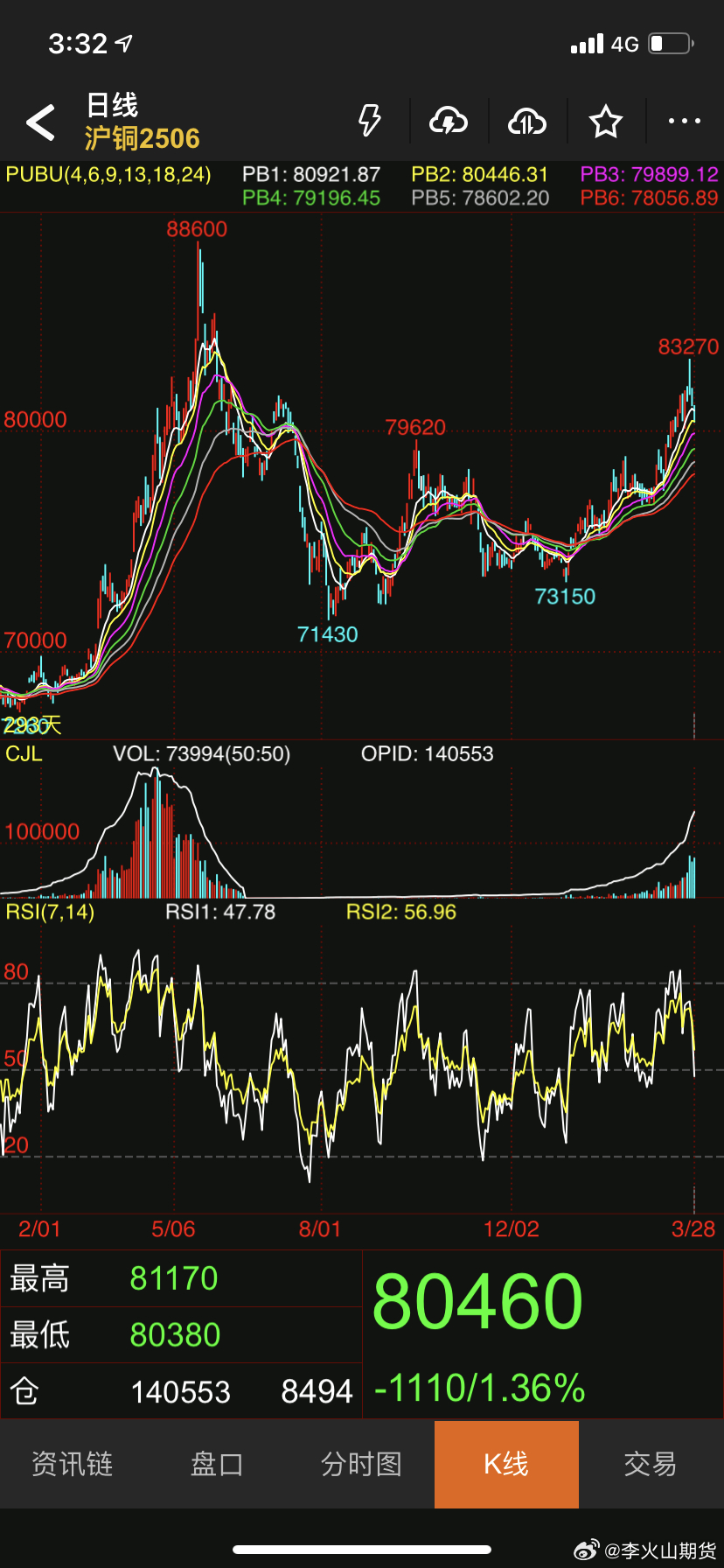
Task: Select the K线 tab
Action: point(506,1464)
